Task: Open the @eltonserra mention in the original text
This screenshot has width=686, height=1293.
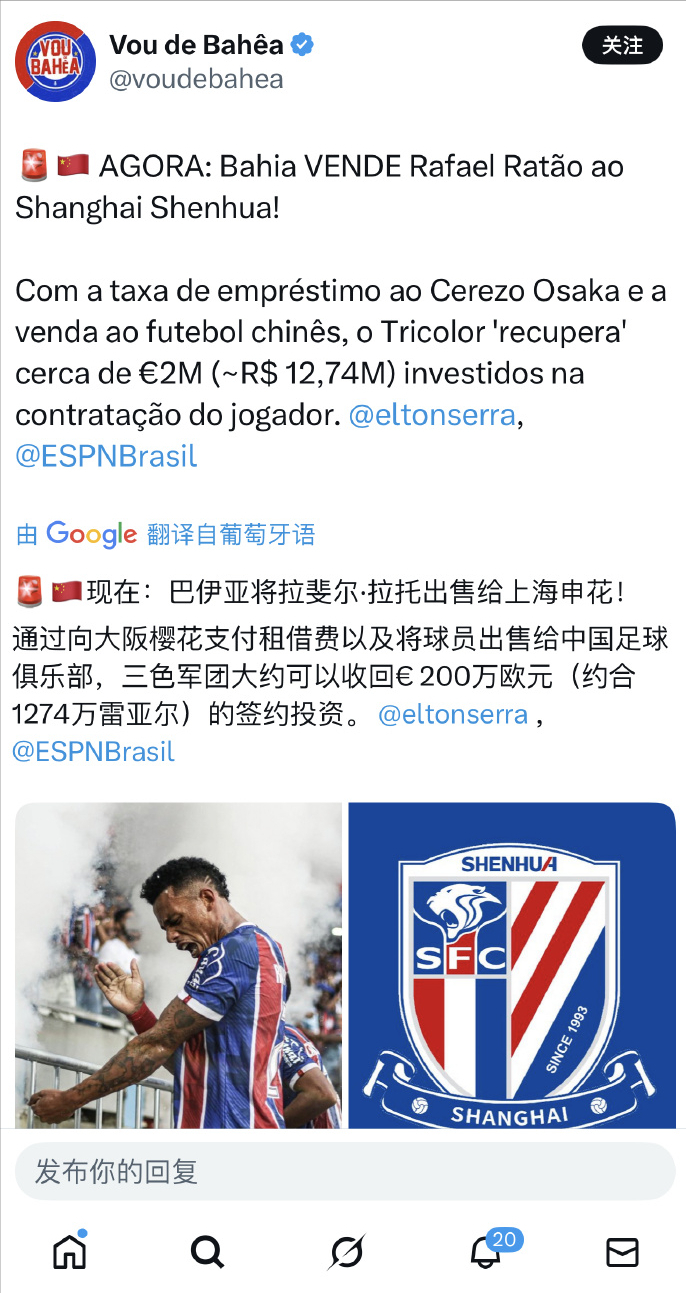Action: click(432, 416)
